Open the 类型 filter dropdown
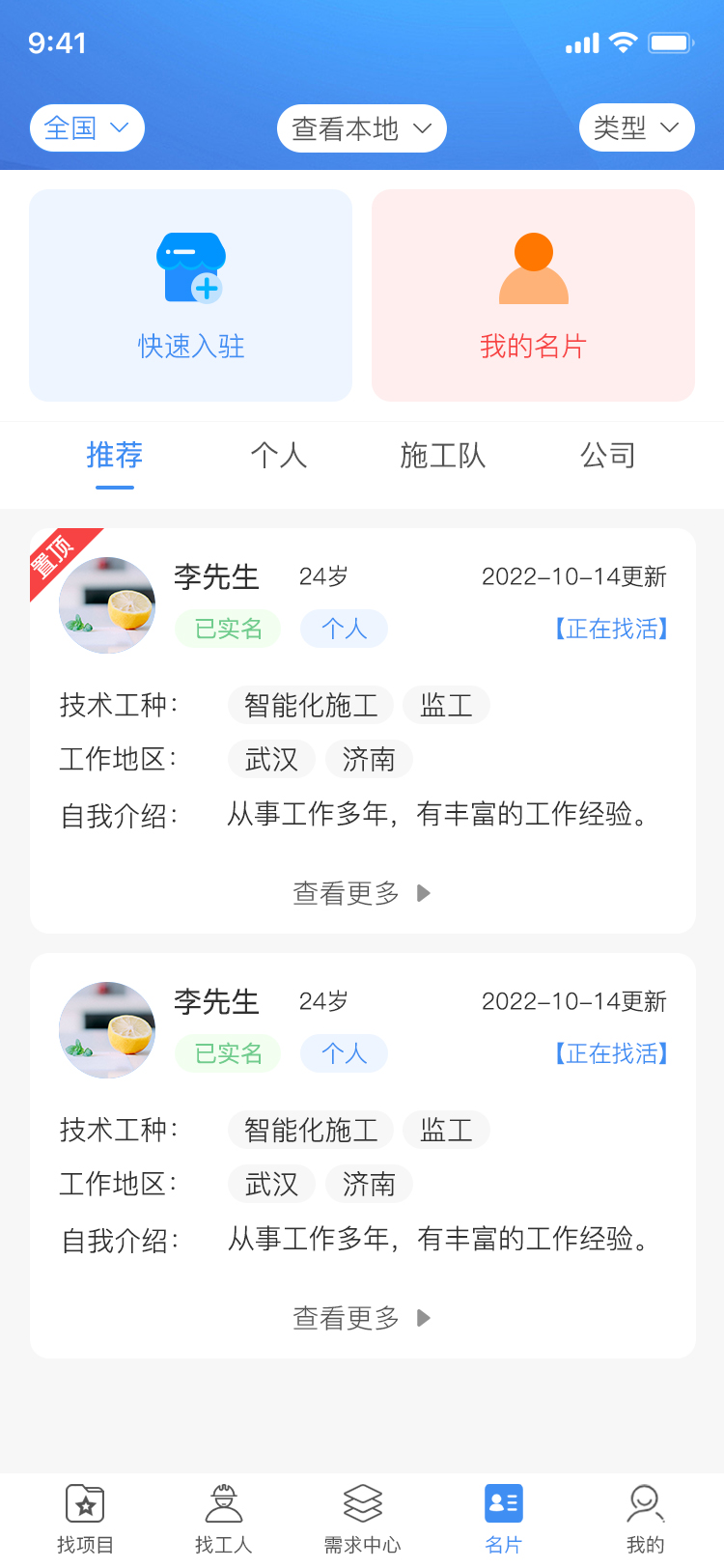Screen dimensions: 724x1568 click(636, 127)
